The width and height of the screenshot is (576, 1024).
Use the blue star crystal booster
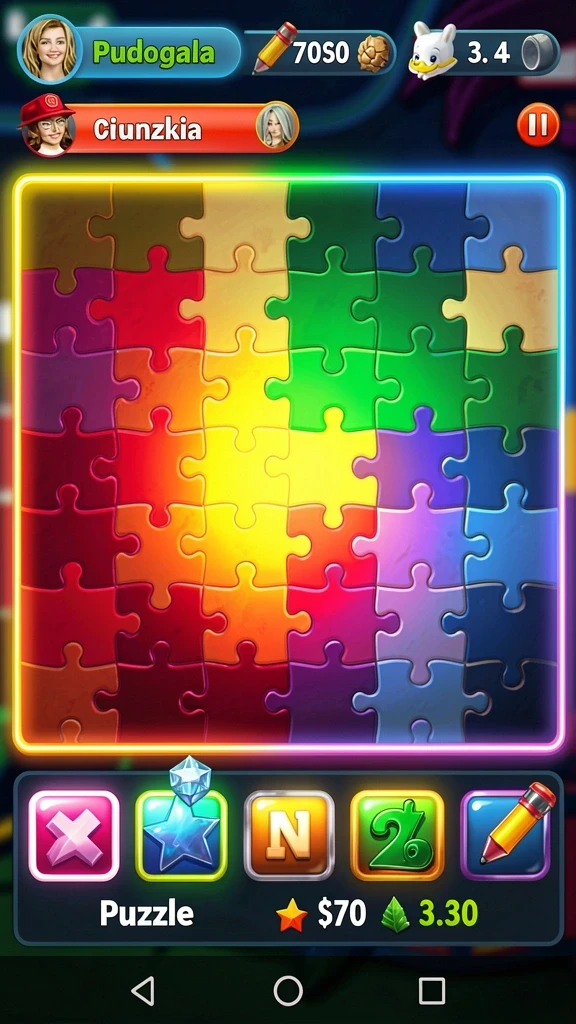coord(181,829)
